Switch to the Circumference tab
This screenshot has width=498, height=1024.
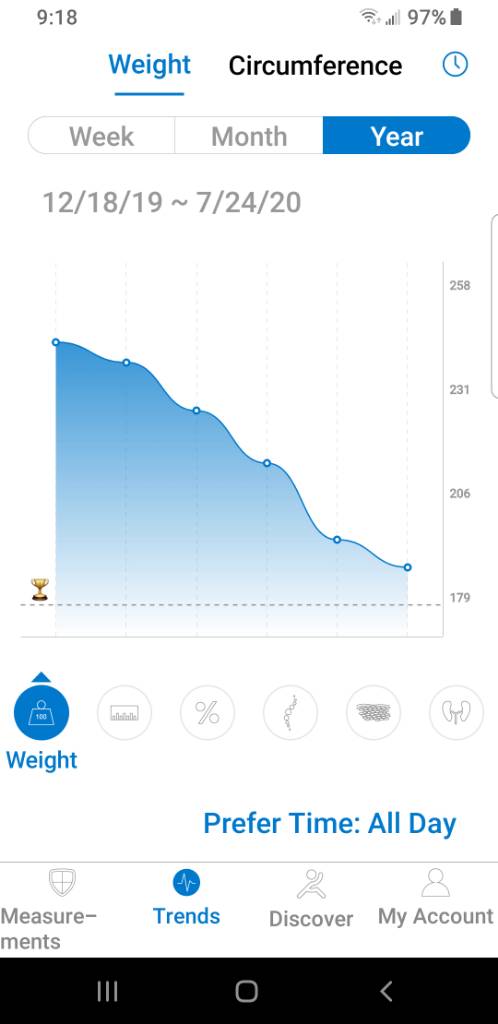(x=315, y=66)
